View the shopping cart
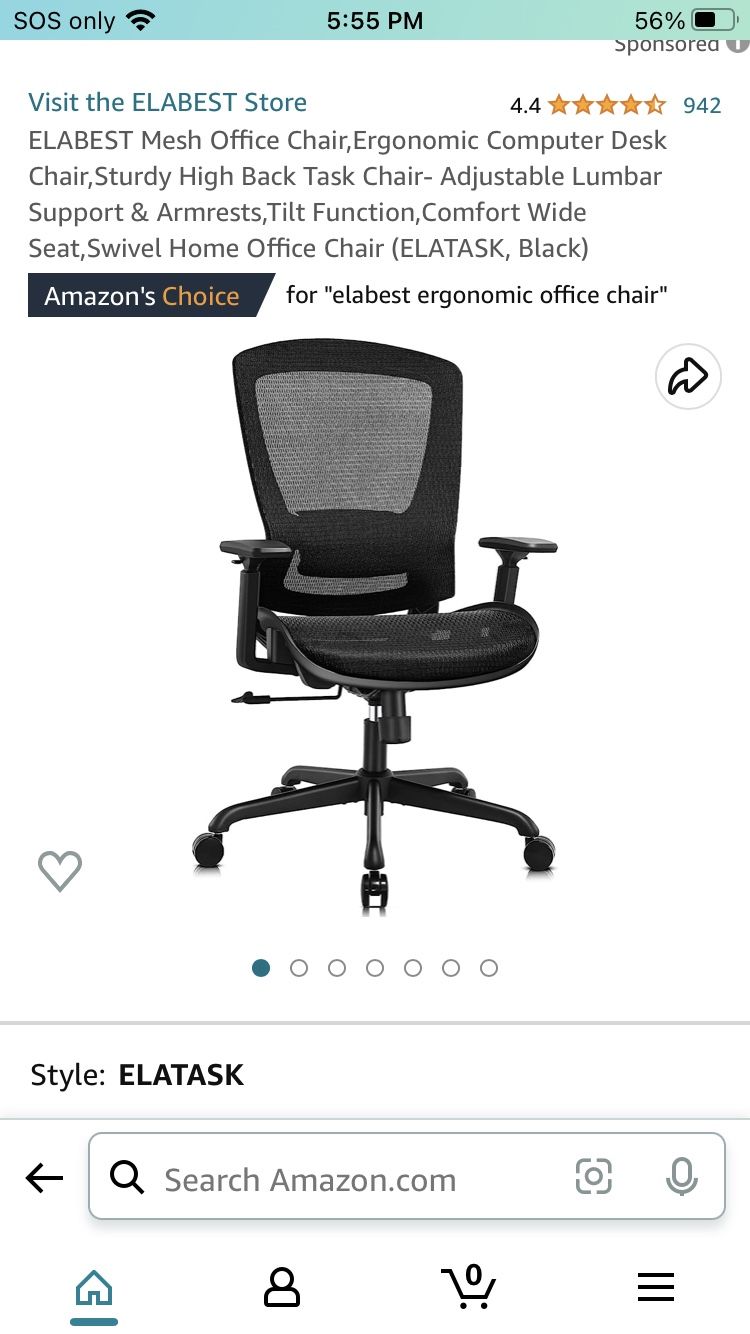Screen dimensions: 750x1334 pyautogui.click(x=468, y=1286)
